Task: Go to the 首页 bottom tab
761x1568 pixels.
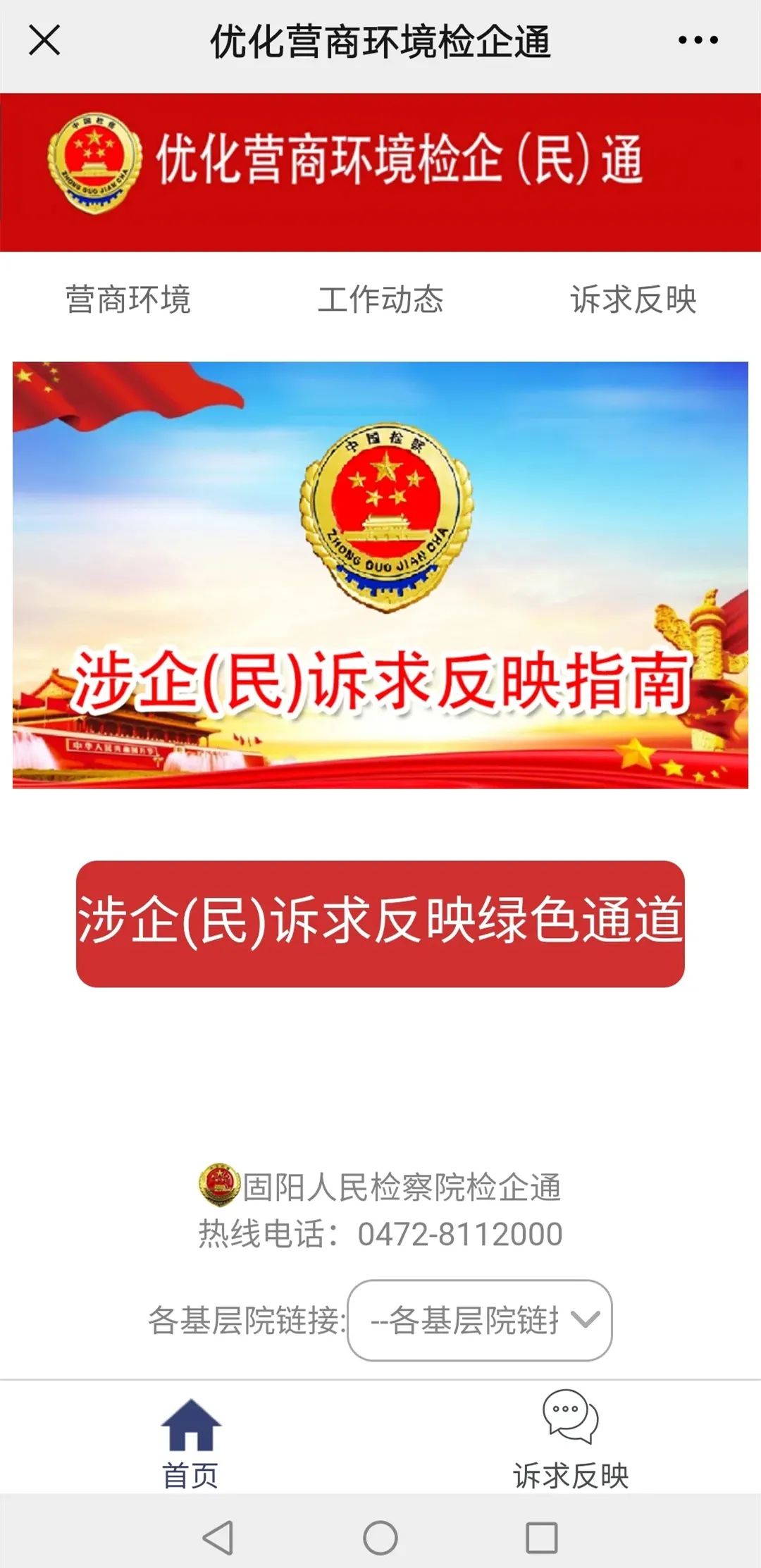Action: [190, 1443]
